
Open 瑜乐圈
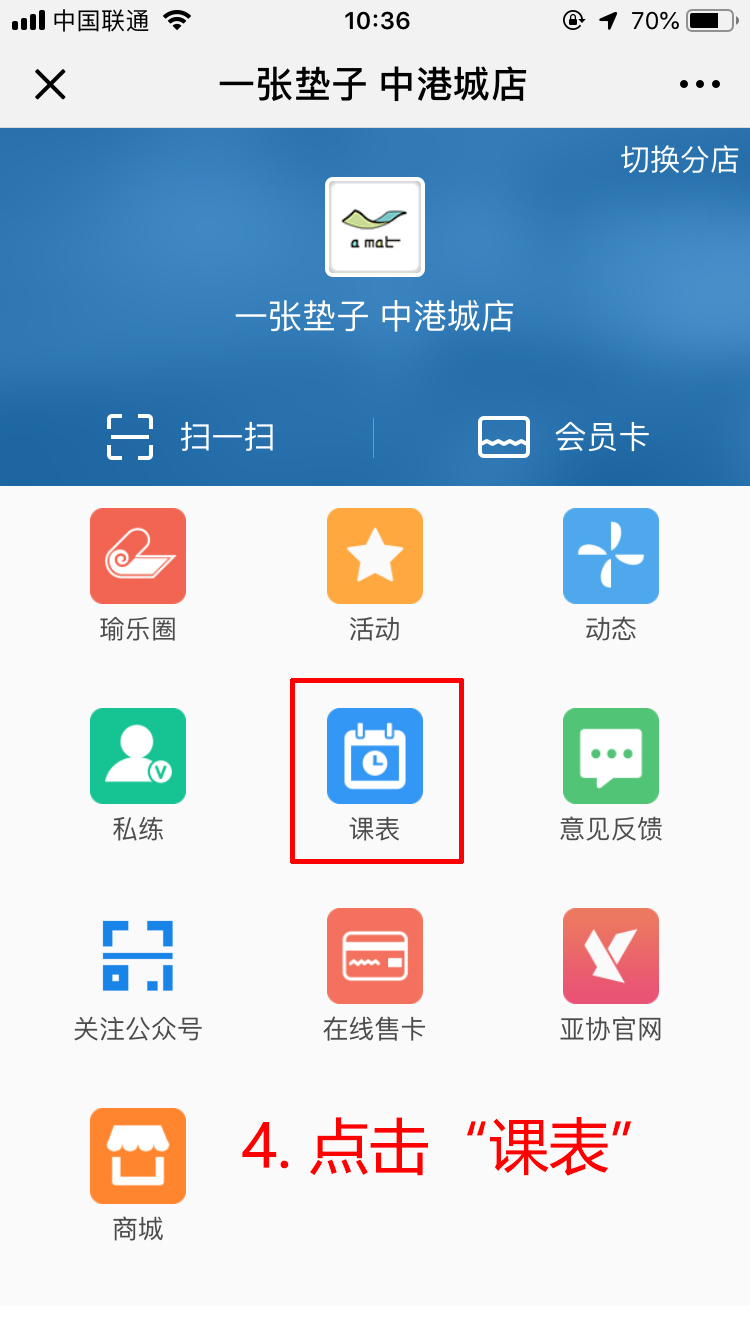(x=138, y=575)
